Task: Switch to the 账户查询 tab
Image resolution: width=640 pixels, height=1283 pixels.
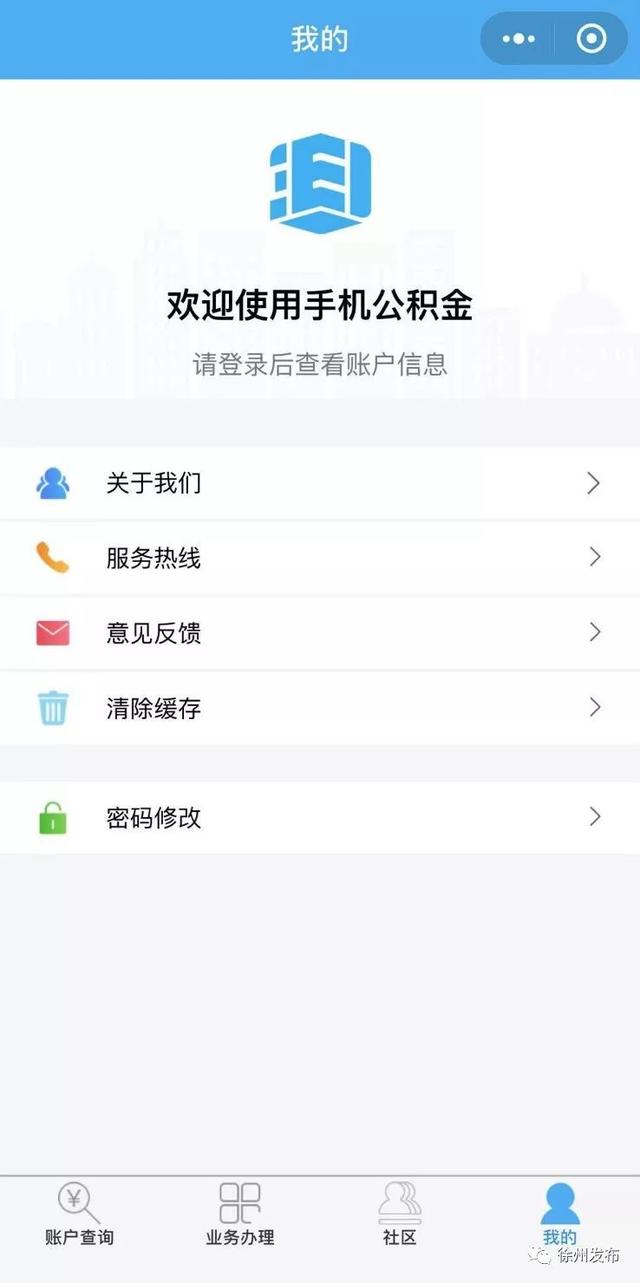Action: point(80,1214)
